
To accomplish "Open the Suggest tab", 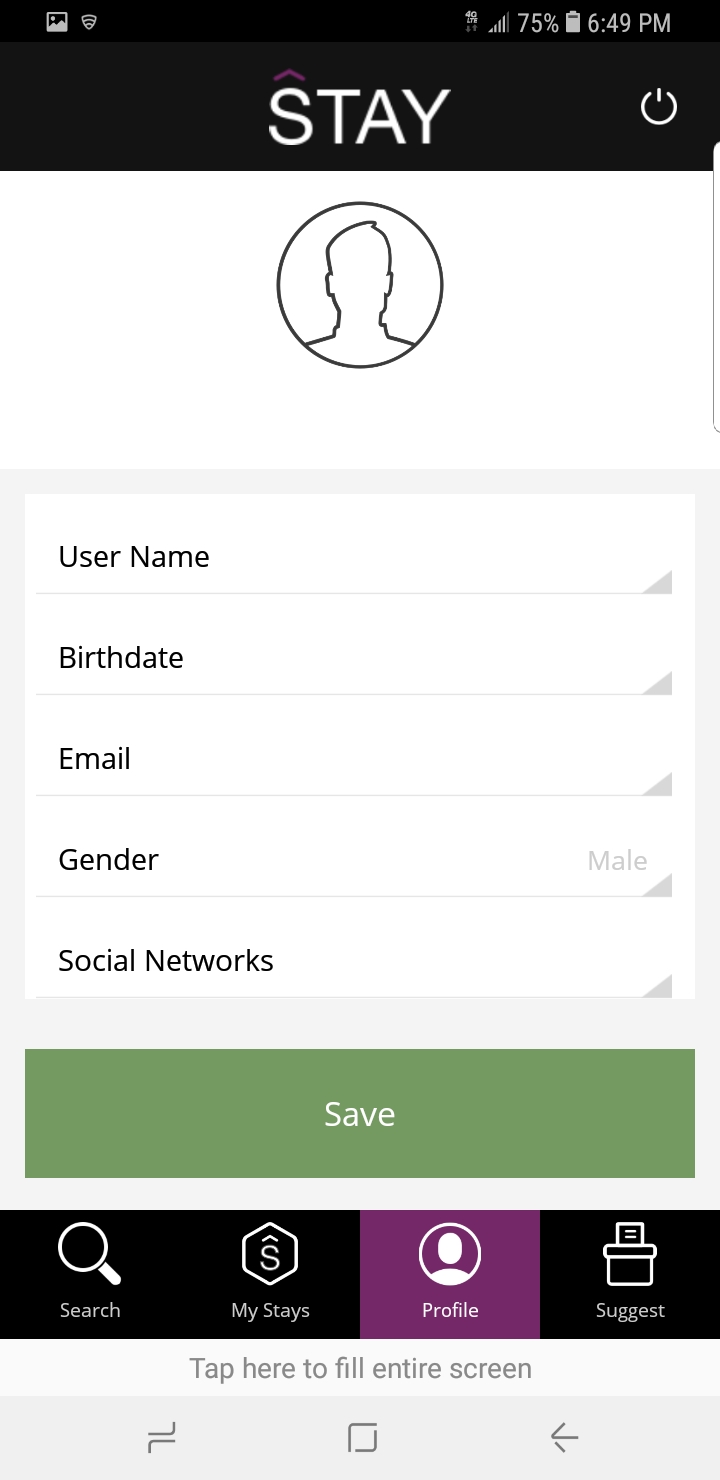I will tap(630, 1274).
